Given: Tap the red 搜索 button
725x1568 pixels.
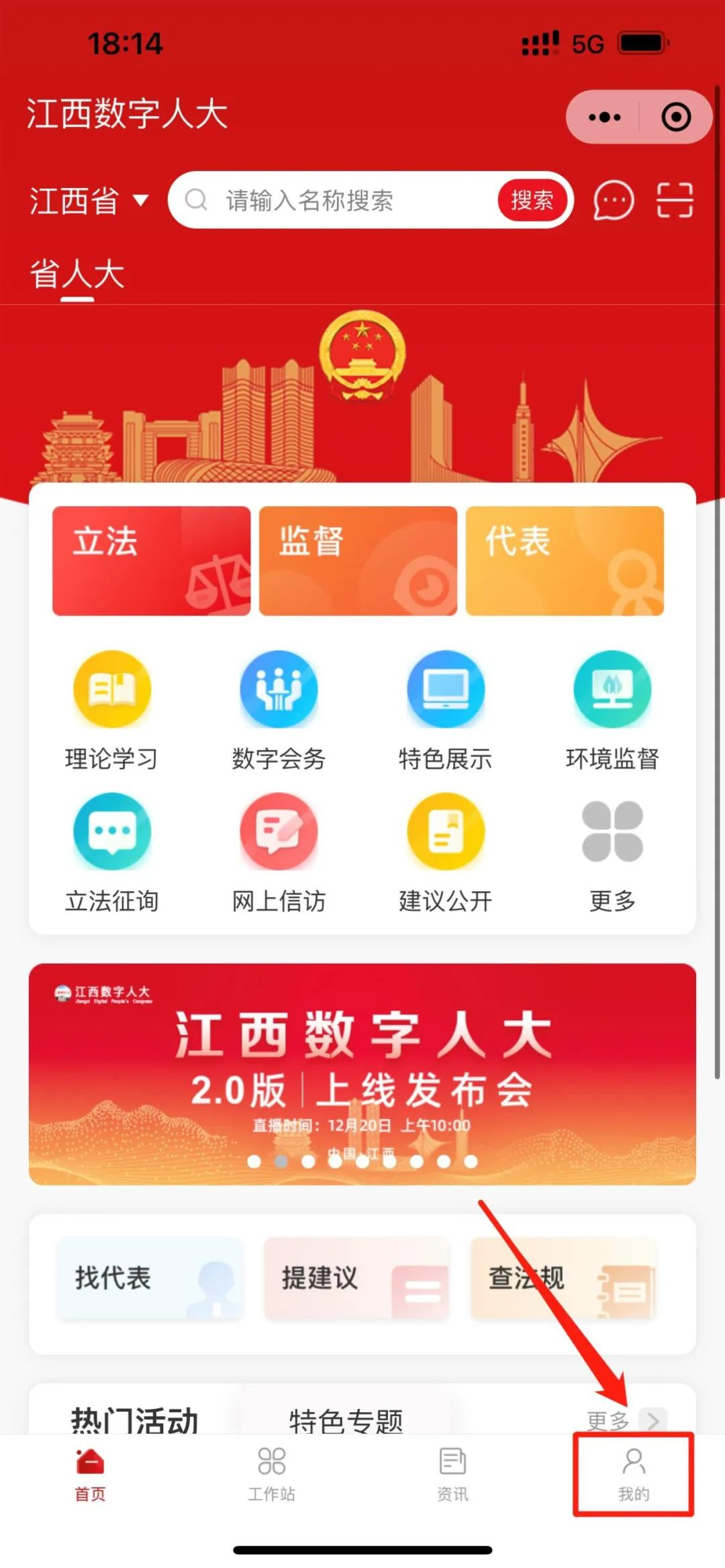Looking at the screenshot, I should 532,200.
